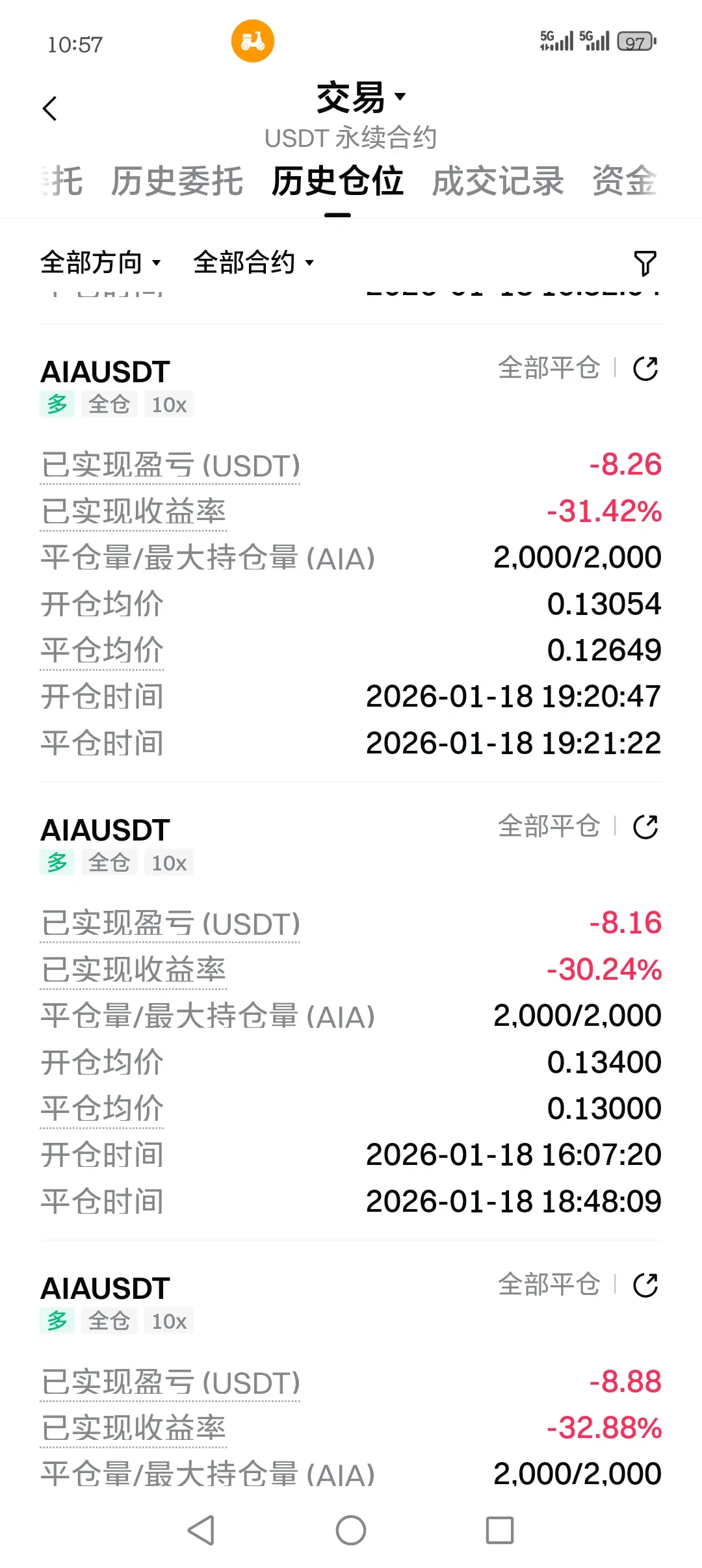
Task: Switch to the 成交记录 tab
Action: pos(497,181)
